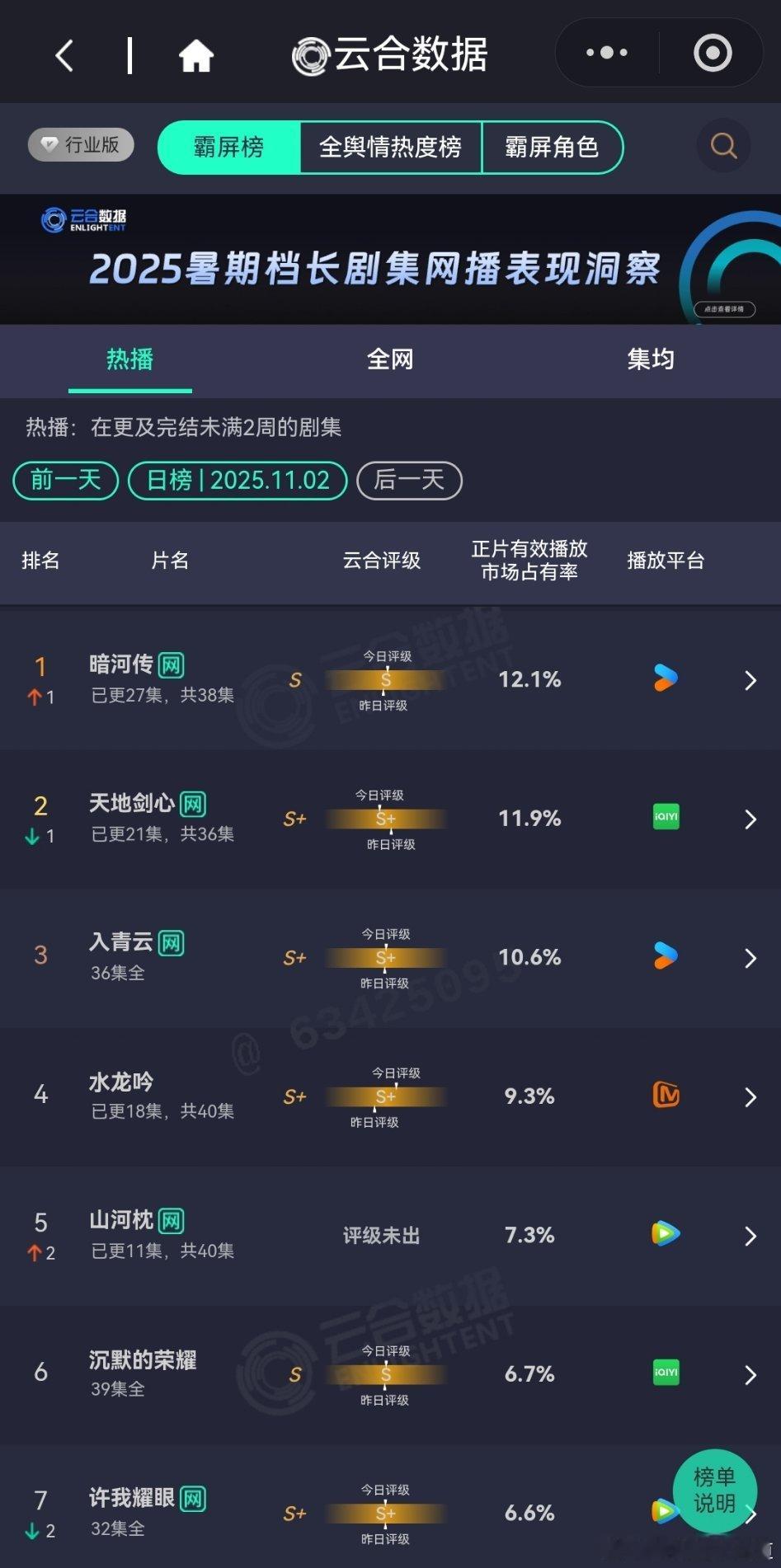The height and width of the screenshot is (1568, 781).
Task: Switch to the 全舆情热度榜 tab
Action: tap(389, 147)
